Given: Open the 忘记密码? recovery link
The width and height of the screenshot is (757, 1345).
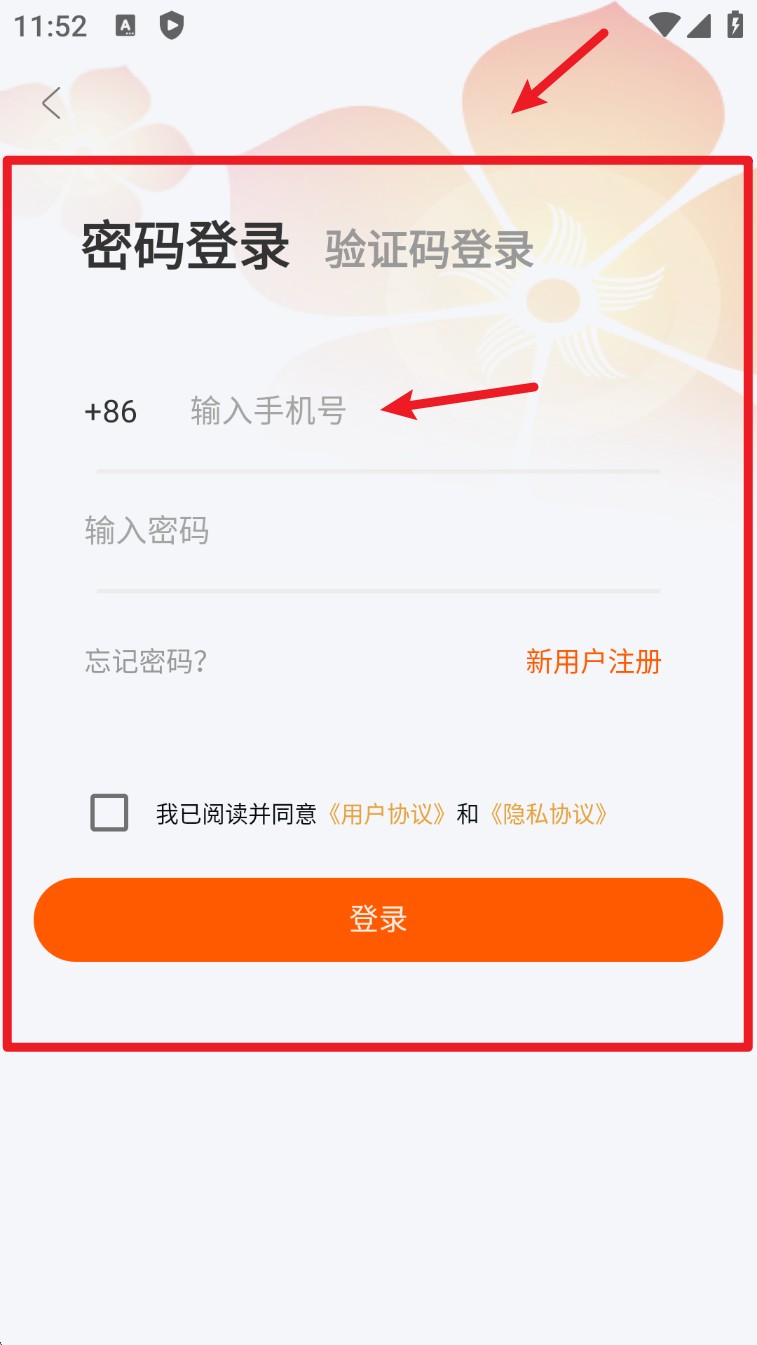Looking at the screenshot, I should pos(146,661).
